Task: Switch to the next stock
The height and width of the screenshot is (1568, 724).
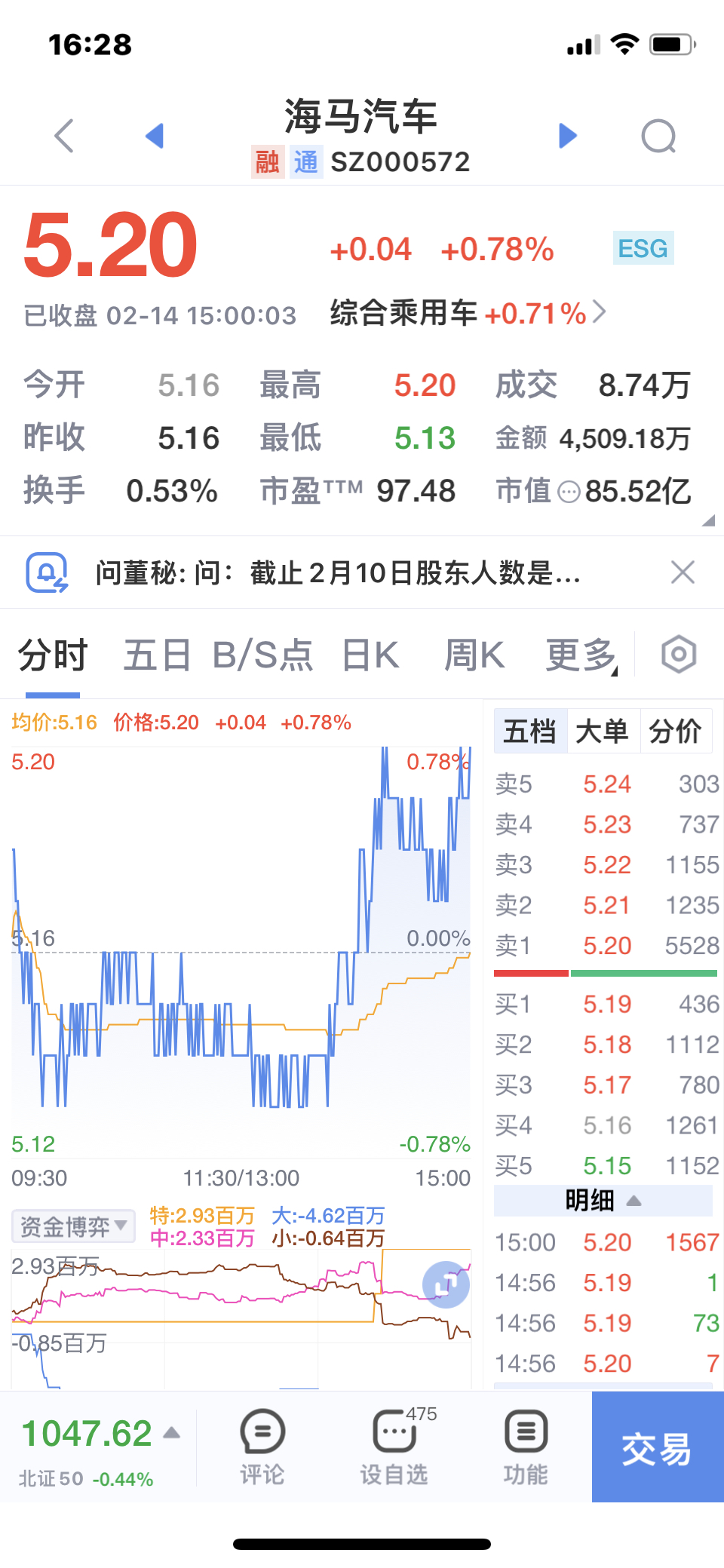Action: point(567,136)
